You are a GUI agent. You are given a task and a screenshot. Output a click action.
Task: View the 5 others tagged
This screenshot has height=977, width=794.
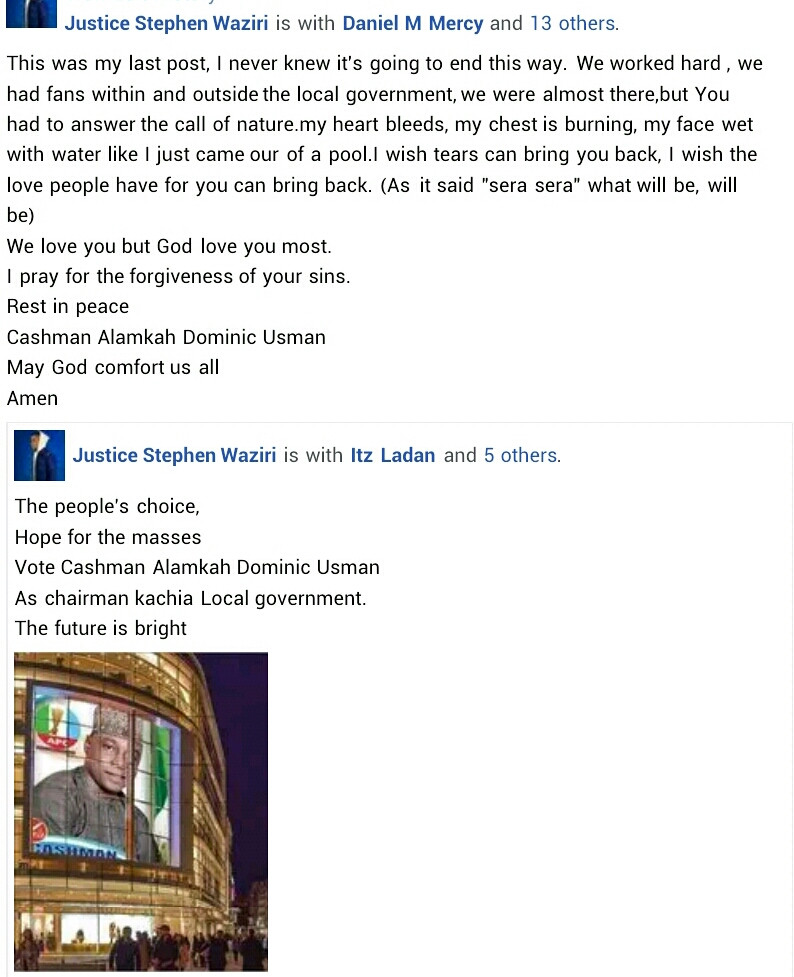(521, 455)
